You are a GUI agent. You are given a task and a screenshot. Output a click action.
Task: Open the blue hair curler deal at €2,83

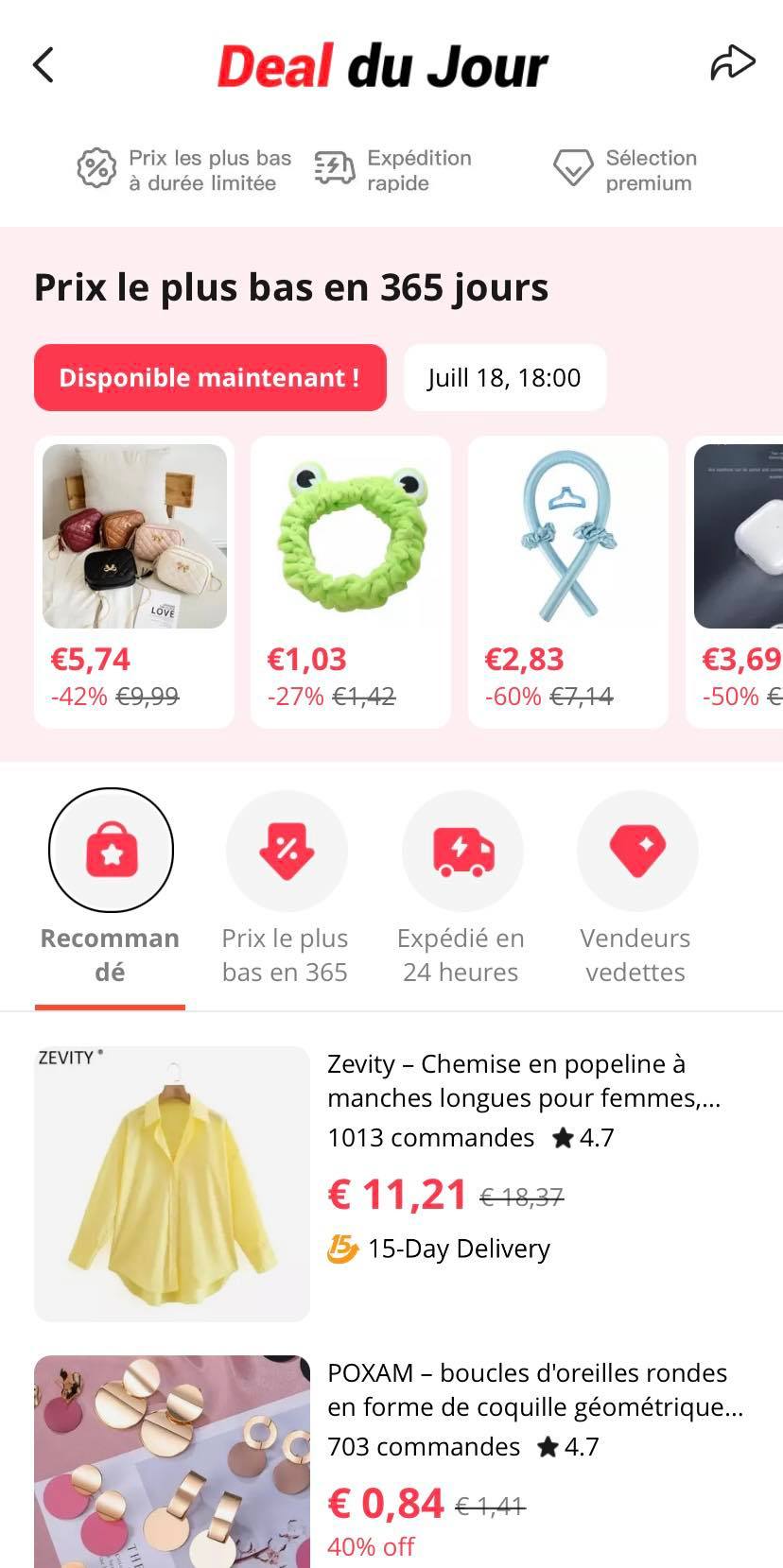tap(568, 580)
